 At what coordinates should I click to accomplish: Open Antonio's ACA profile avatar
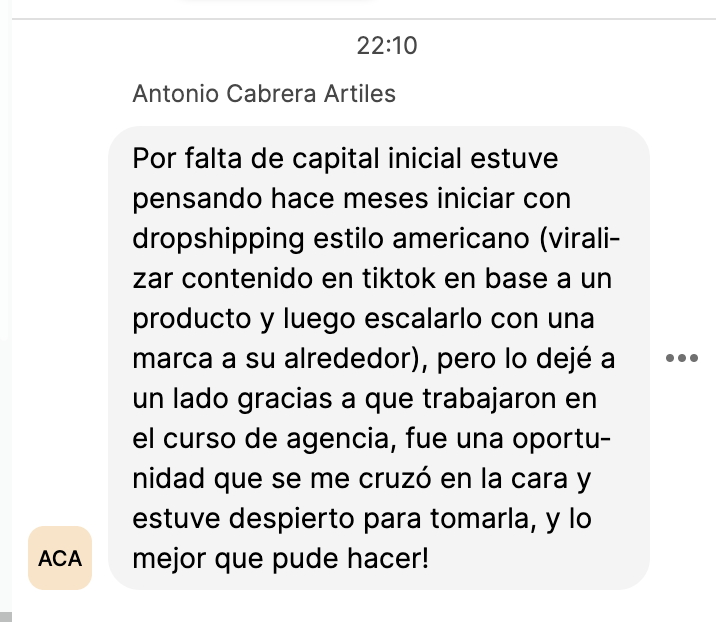point(60,558)
